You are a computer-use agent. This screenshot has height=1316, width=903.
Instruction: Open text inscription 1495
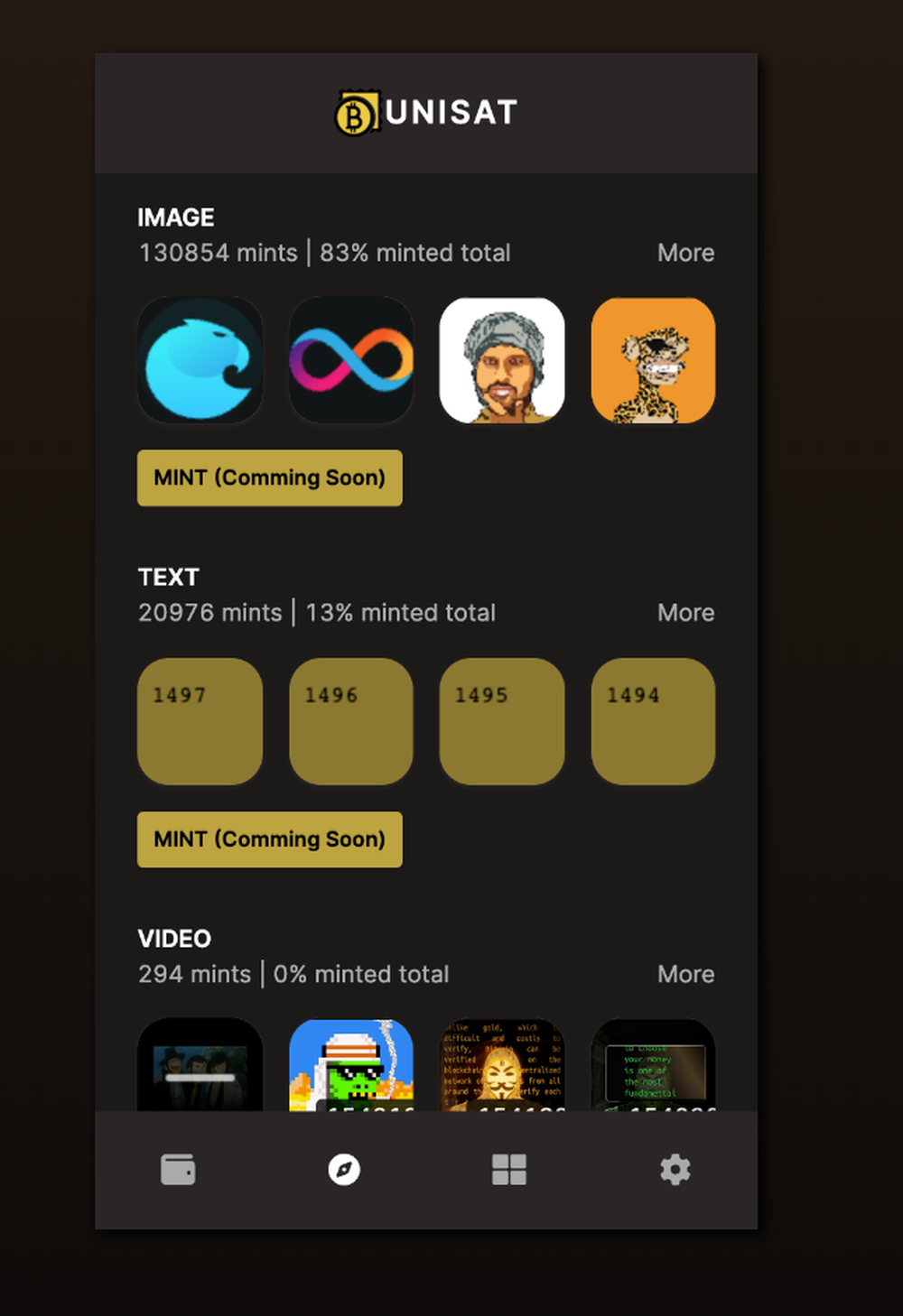pos(502,721)
